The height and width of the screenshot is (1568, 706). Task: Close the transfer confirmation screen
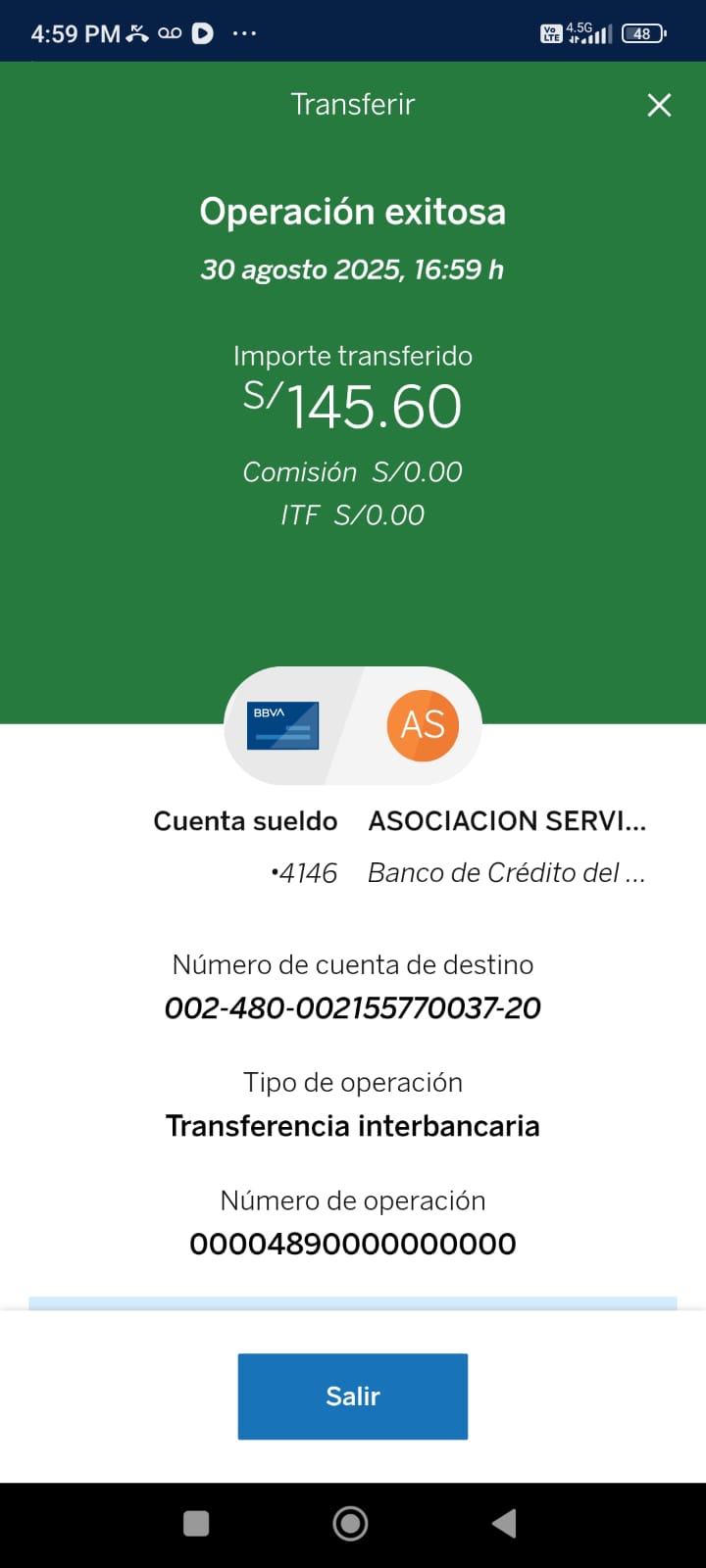pyautogui.click(x=659, y=105)
